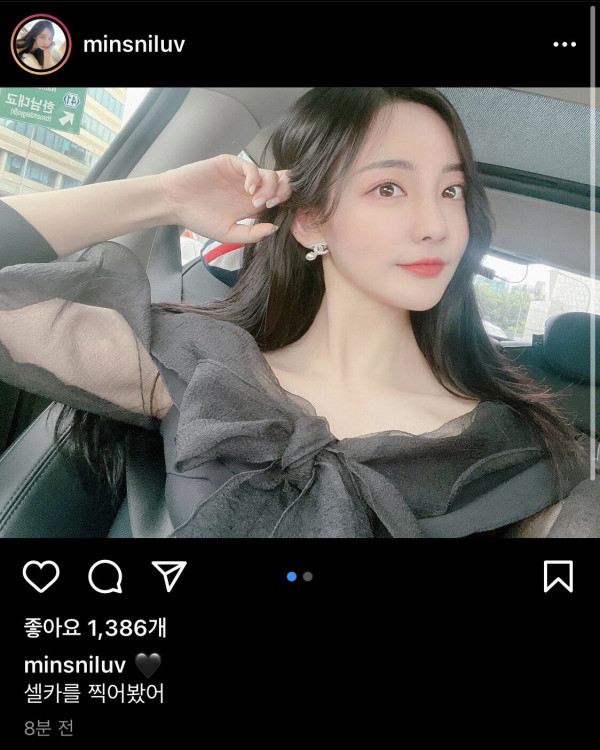Tap the photo in the post
This screenshot has width=600, height=750.
click(x=300, y=312)
